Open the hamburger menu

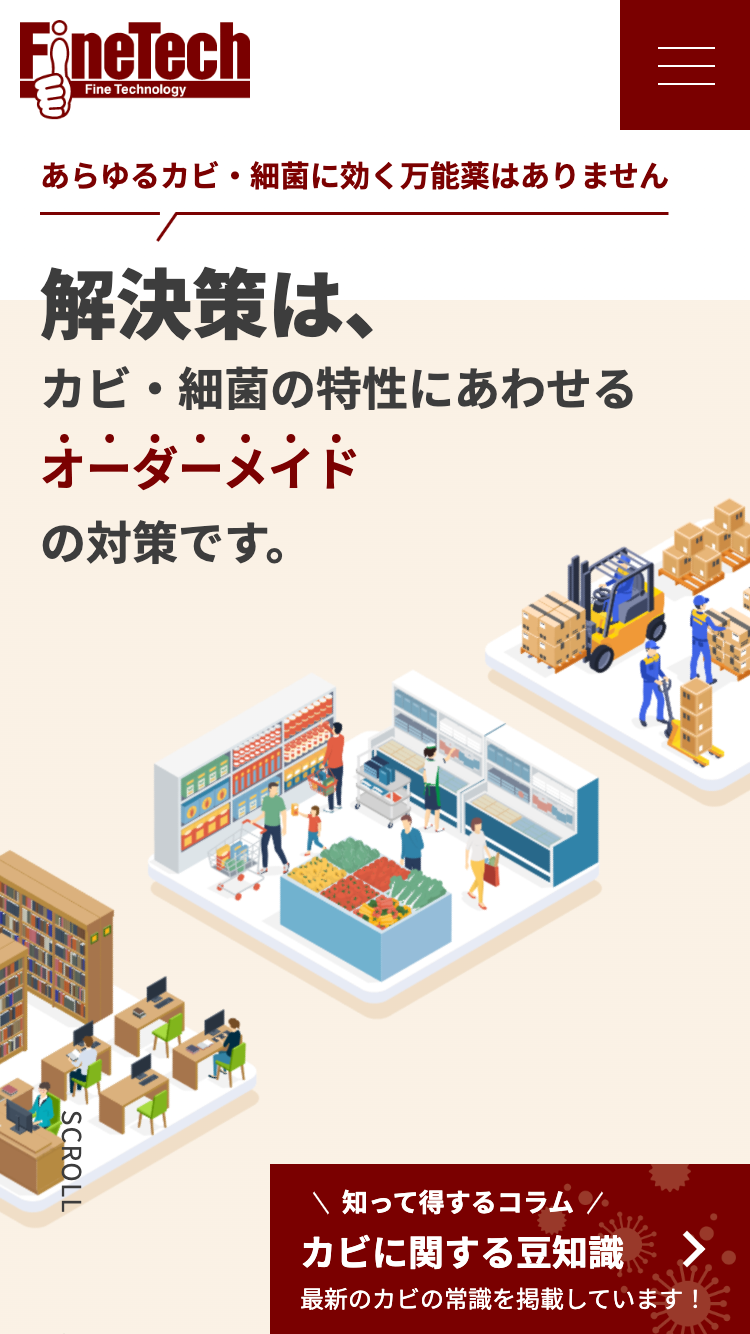point(685,65)
